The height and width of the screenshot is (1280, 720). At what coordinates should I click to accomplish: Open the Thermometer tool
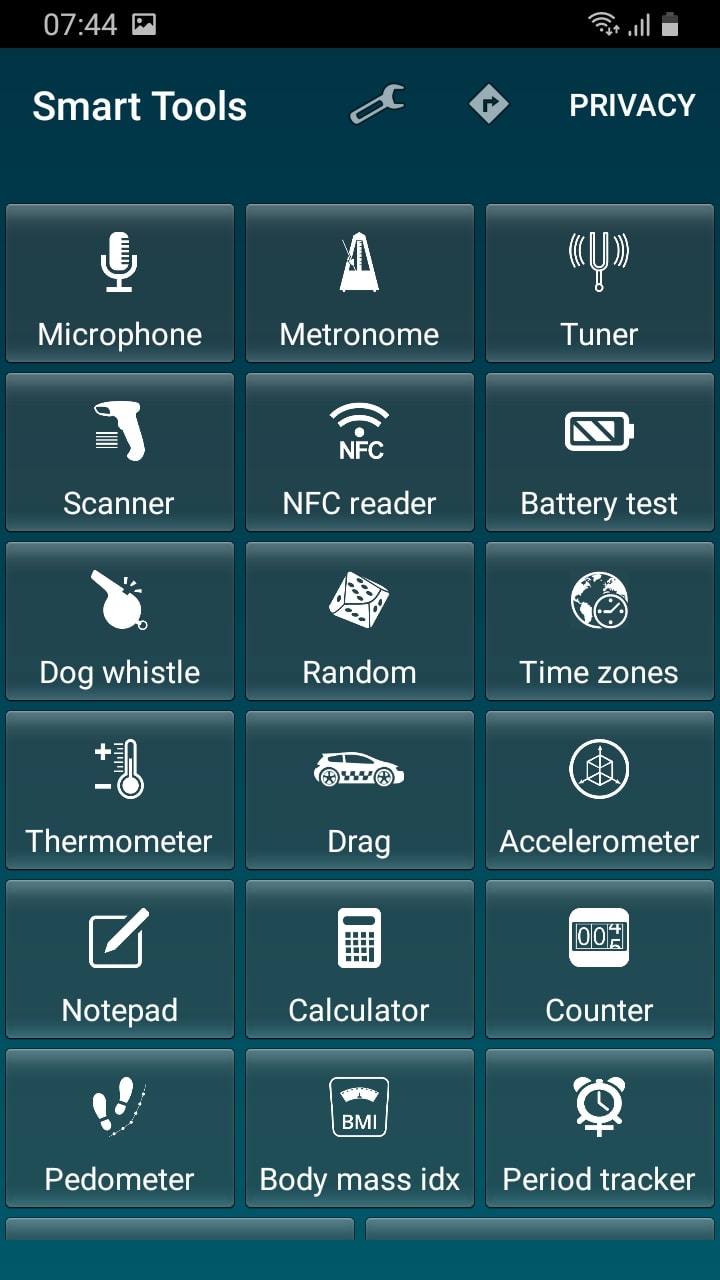[120, 790]
